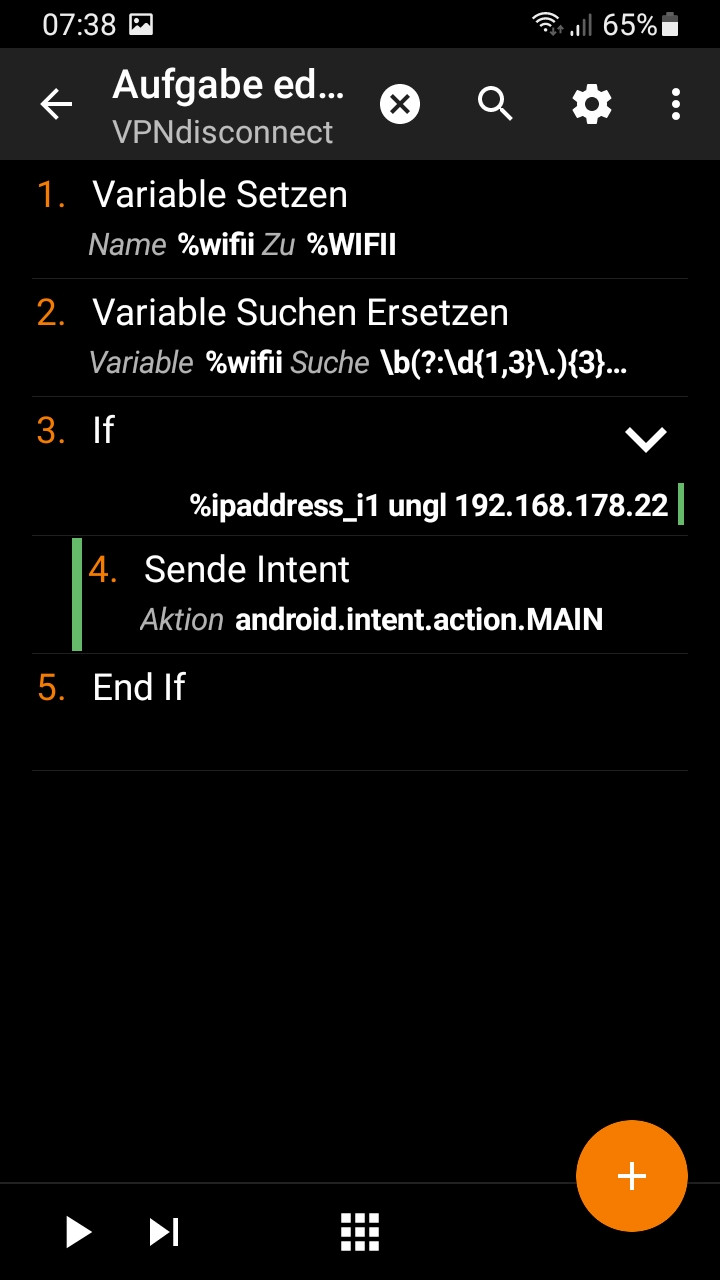Viewport: 720px width, 1280px height.
Task: Open search in task actions
Action: (x=495, y=104)
